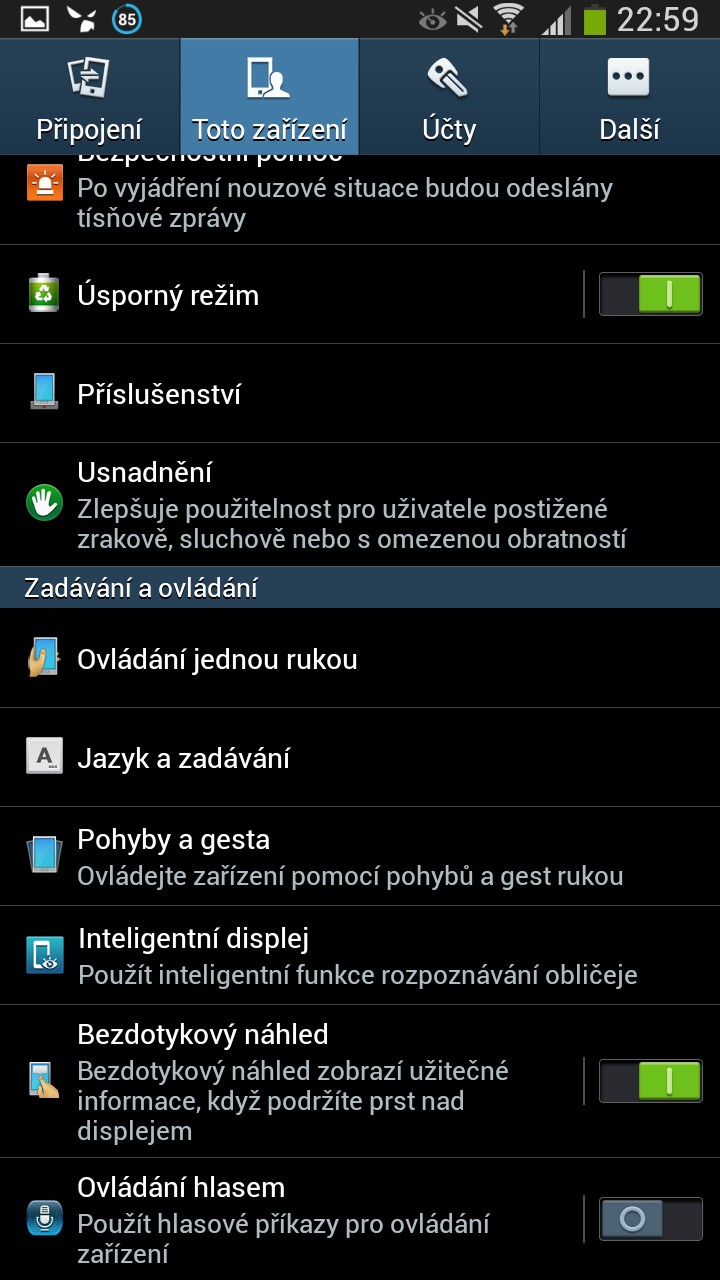Open Ovládání jednou rukou

pos(360,659)
